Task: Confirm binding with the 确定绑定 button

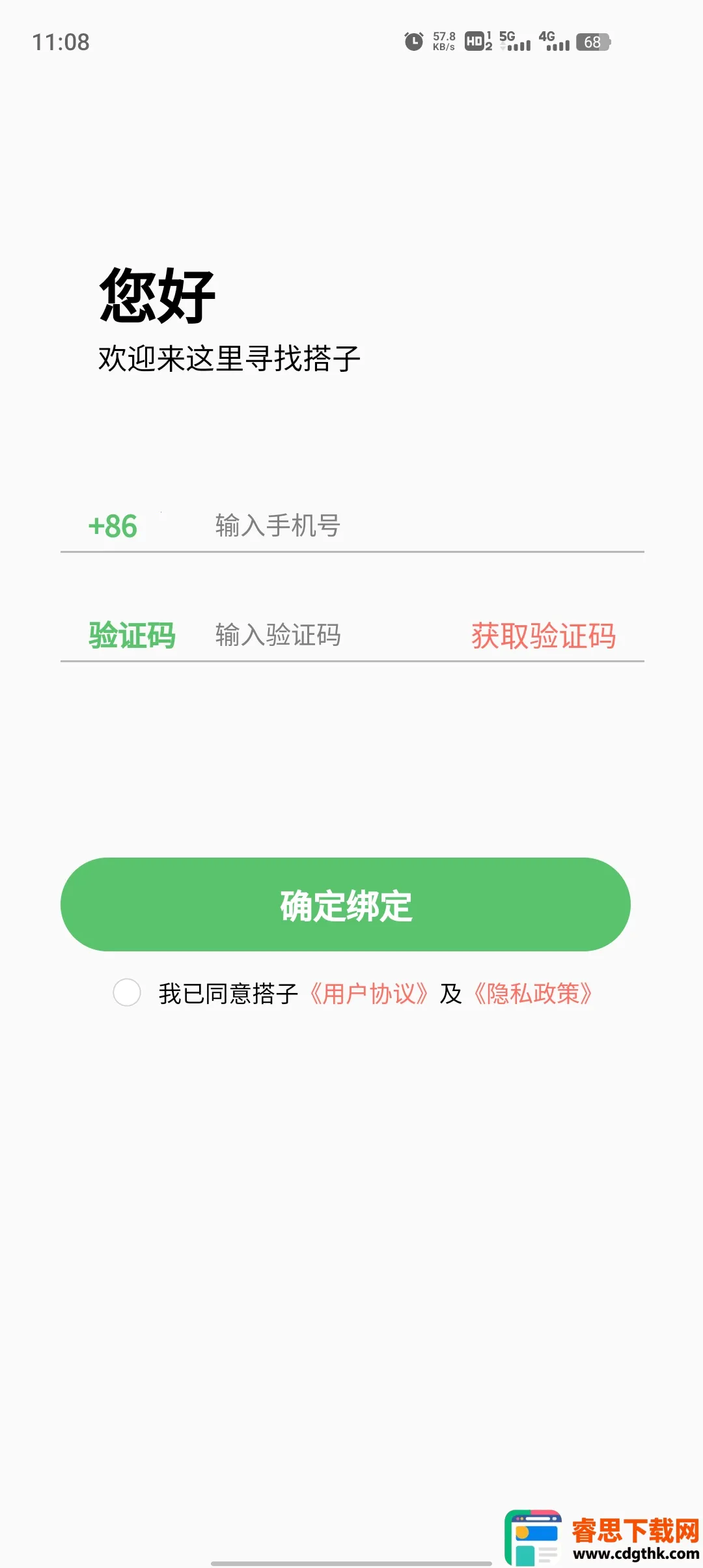Action: coord(346,904)
